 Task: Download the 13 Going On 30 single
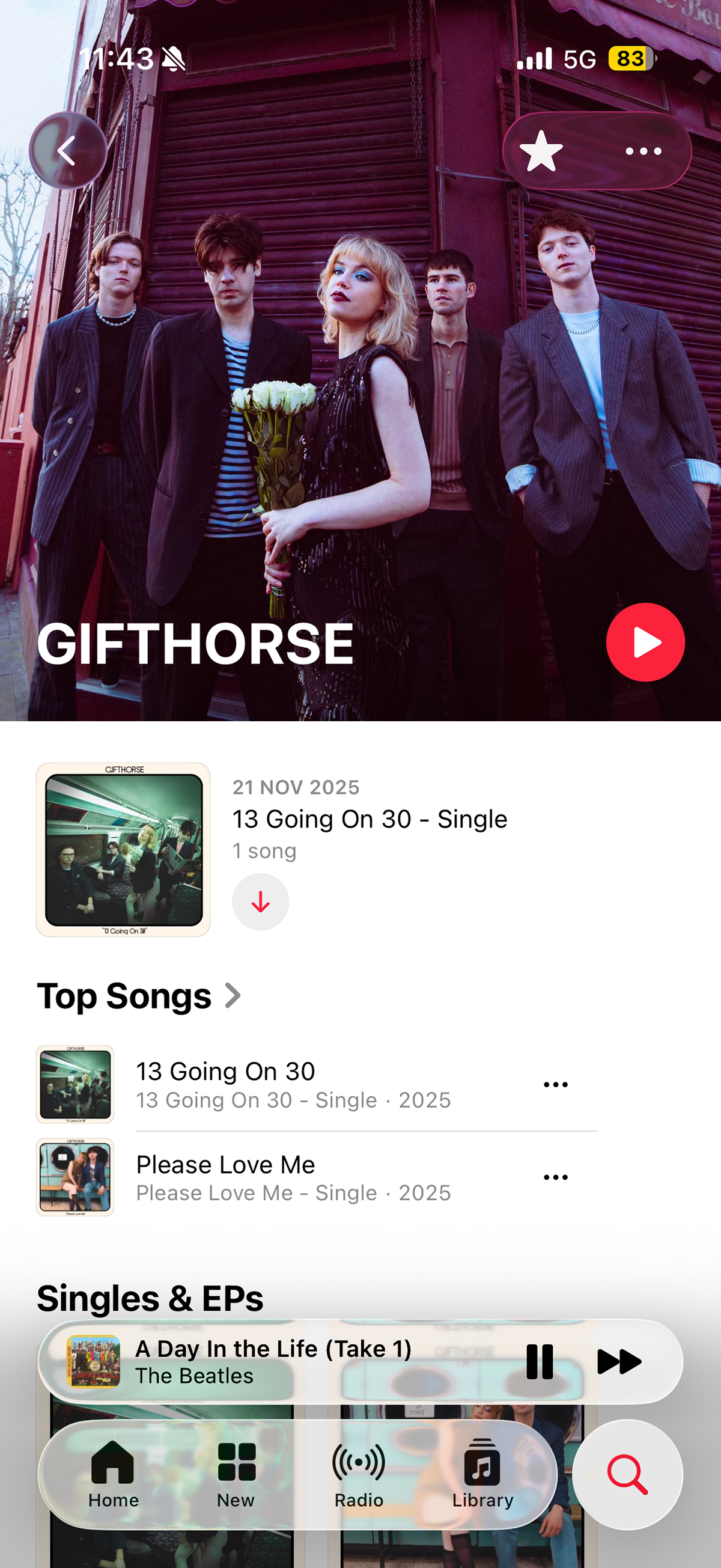[x=260, y=901]
